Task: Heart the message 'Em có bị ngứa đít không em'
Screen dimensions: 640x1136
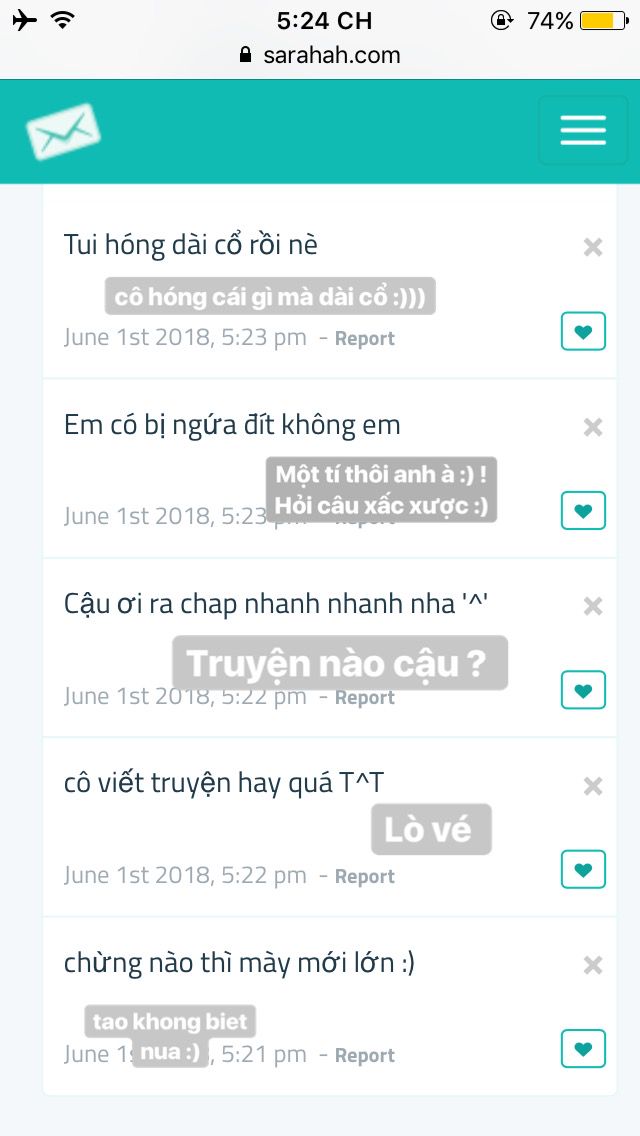Action: (583, 511)
